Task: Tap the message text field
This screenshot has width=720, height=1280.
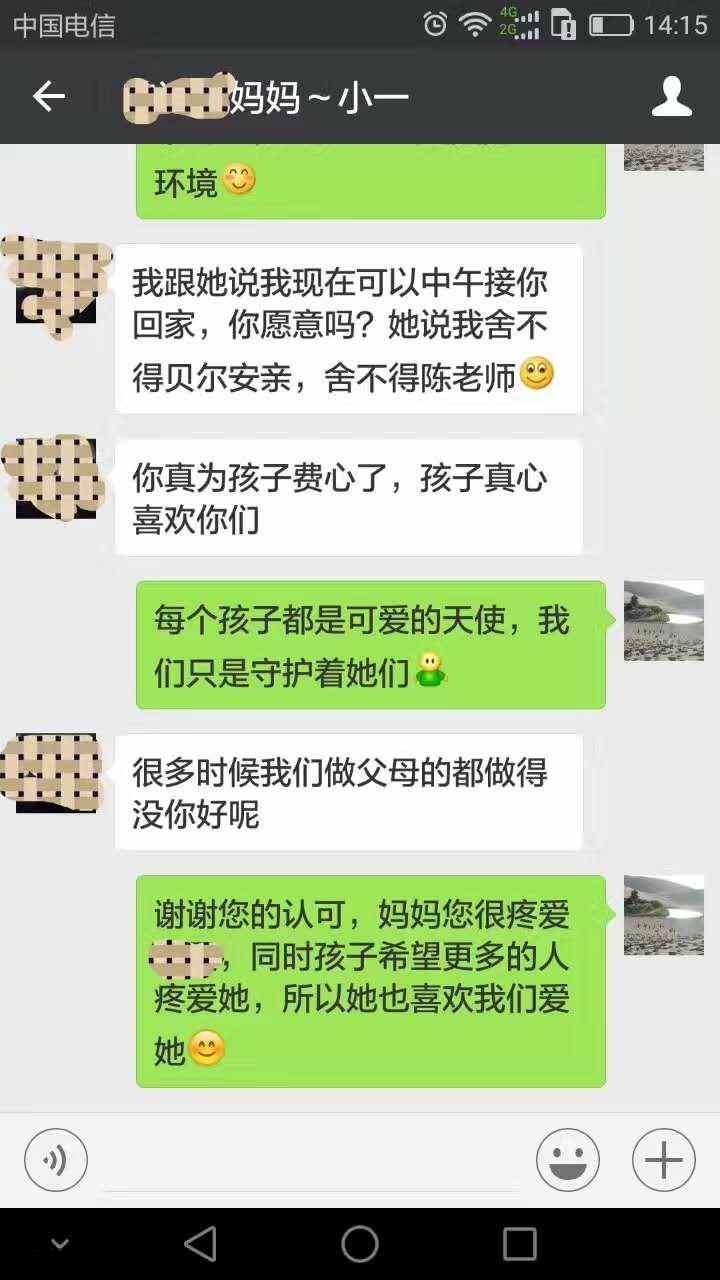Action: pos(310,1160)
